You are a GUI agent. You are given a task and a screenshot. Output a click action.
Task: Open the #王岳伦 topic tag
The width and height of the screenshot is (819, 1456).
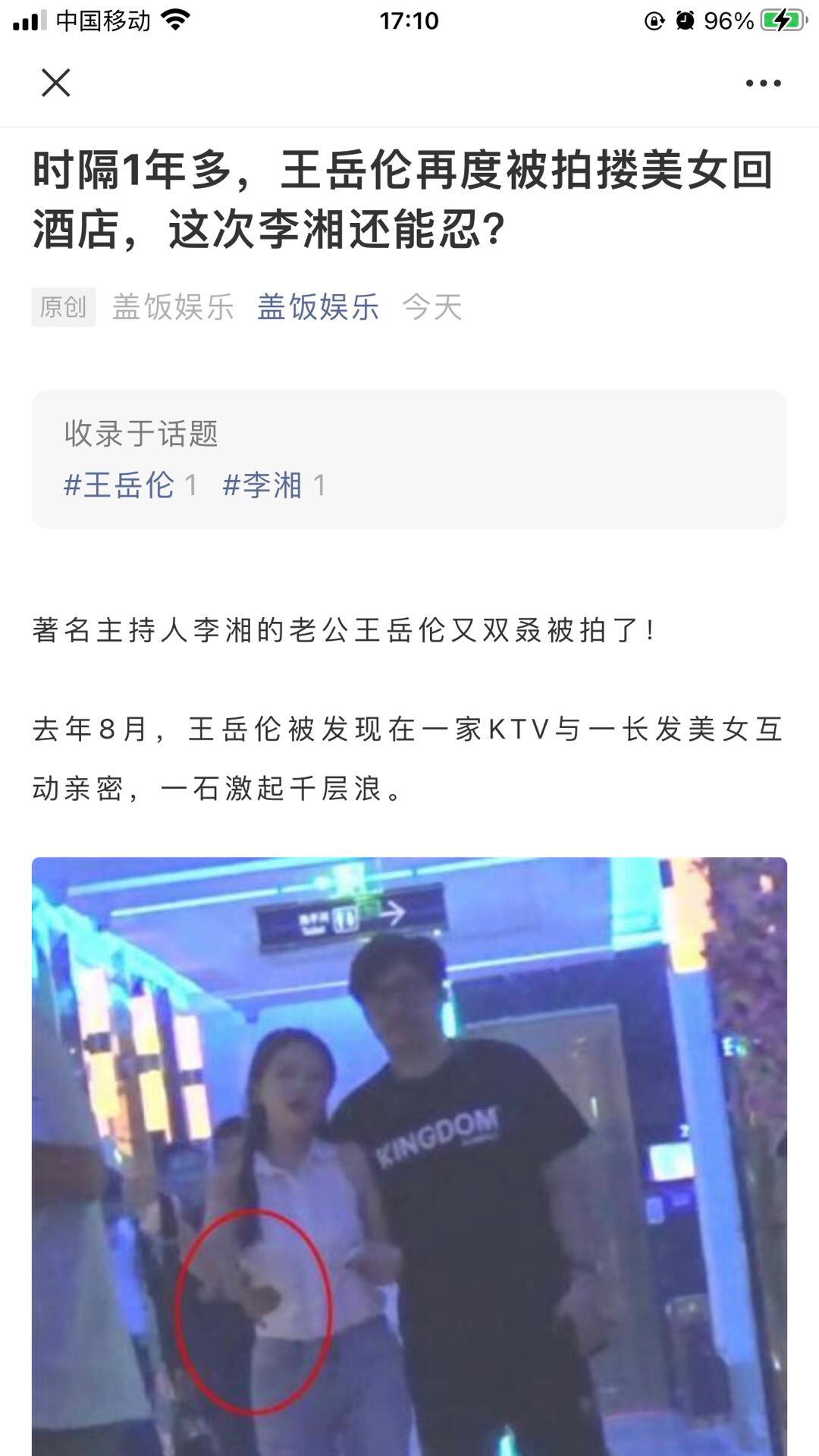coord(120,485)
